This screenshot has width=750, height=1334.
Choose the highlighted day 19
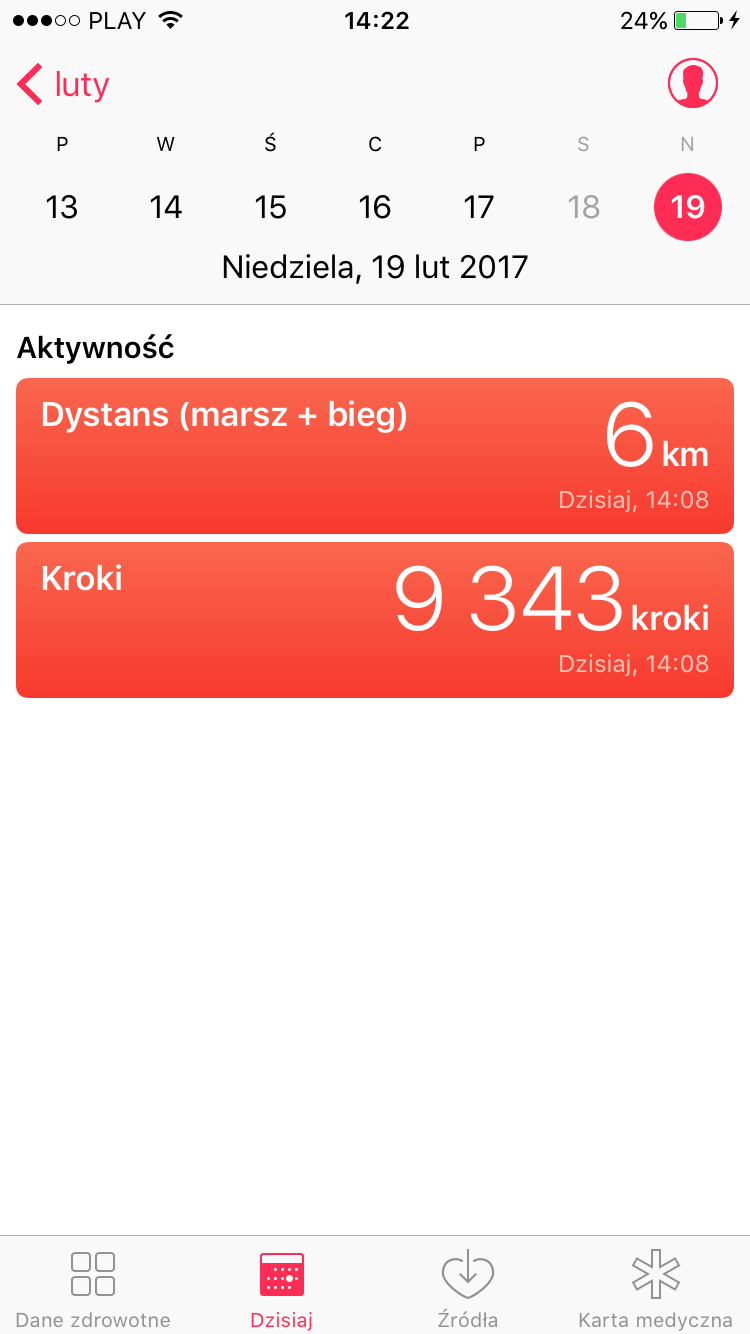[687, 207]
